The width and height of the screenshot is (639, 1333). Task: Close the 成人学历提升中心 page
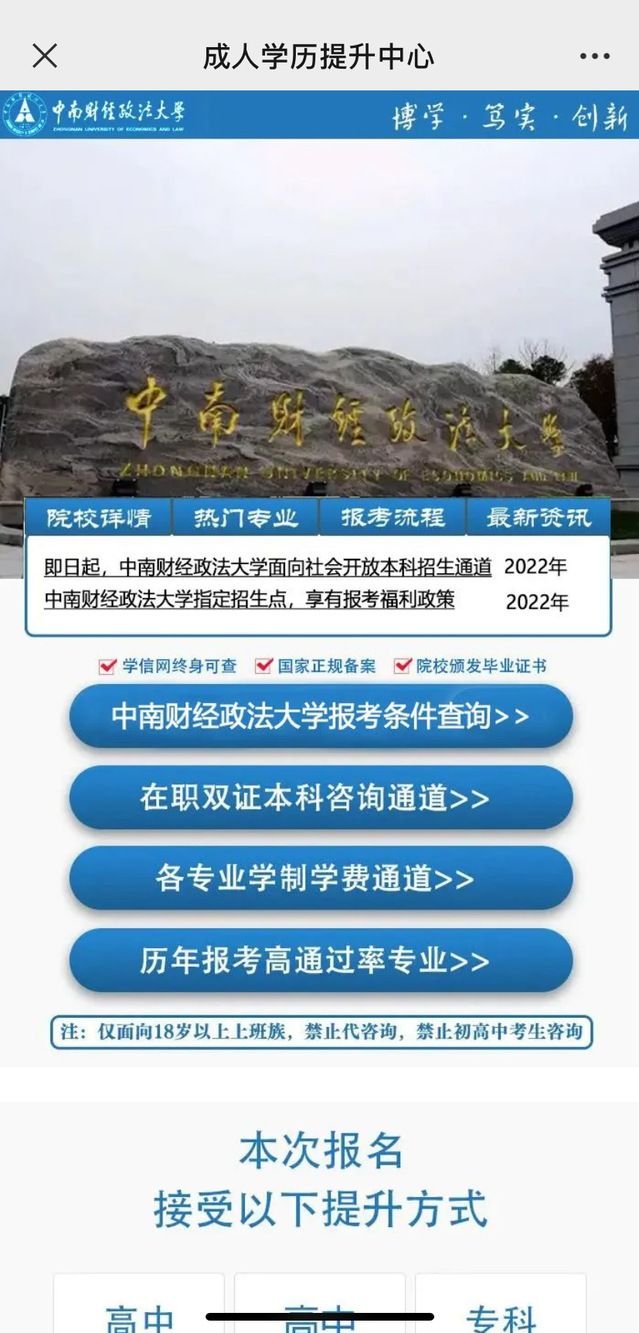tap(45, 56)
